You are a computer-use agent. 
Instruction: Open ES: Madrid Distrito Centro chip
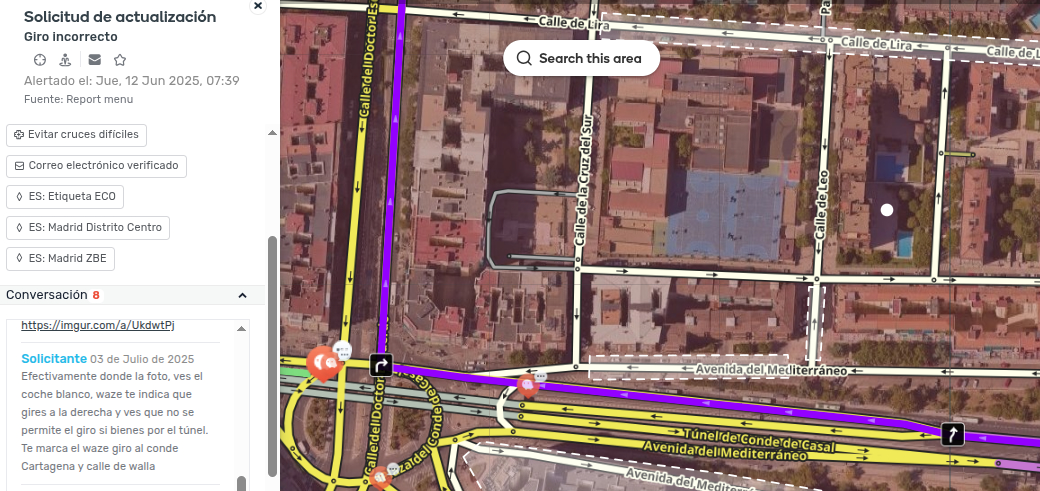(x=88, y=228)
